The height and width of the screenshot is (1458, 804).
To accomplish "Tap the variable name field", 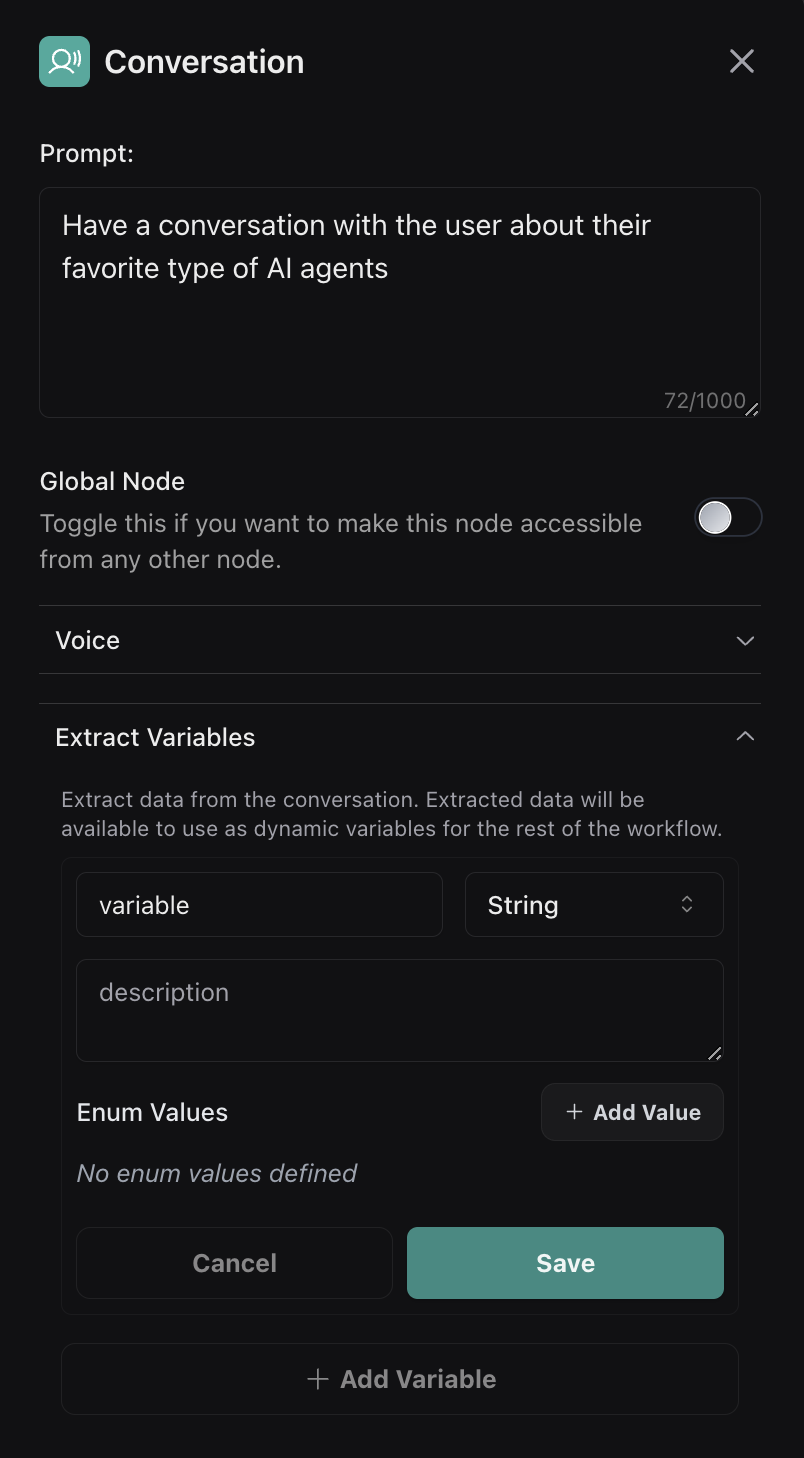I will tap(259, 905).
